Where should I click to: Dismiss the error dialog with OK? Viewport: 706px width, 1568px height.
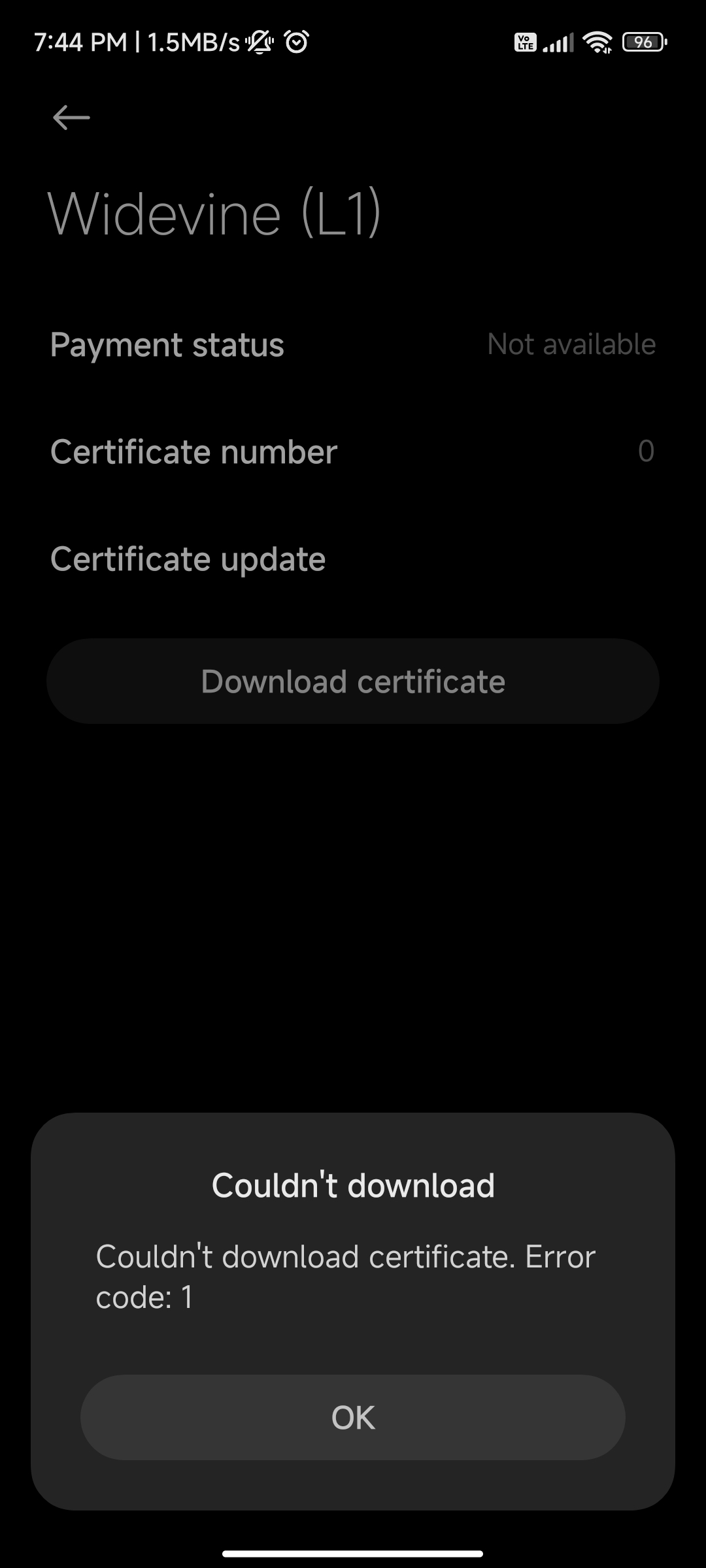(353, 1417)
